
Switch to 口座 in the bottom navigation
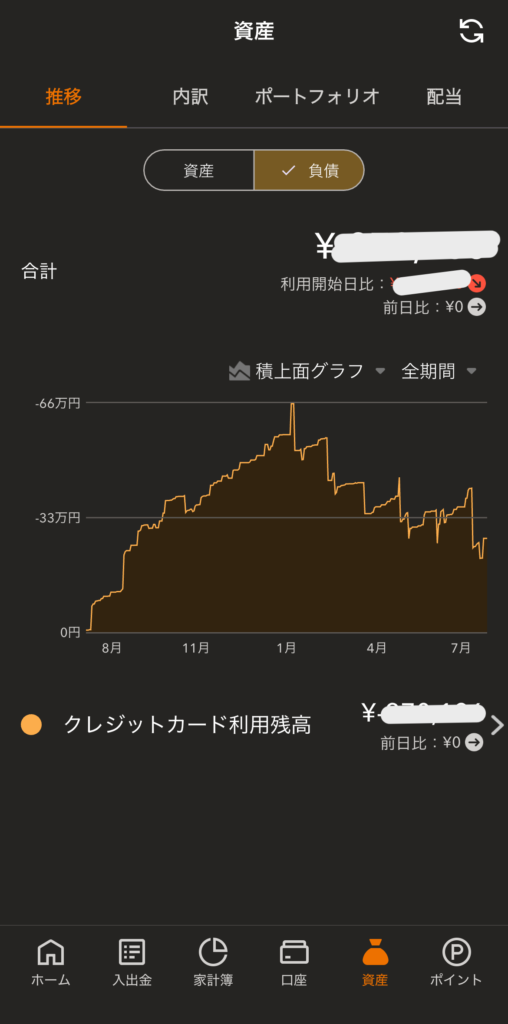pos(294,961)
